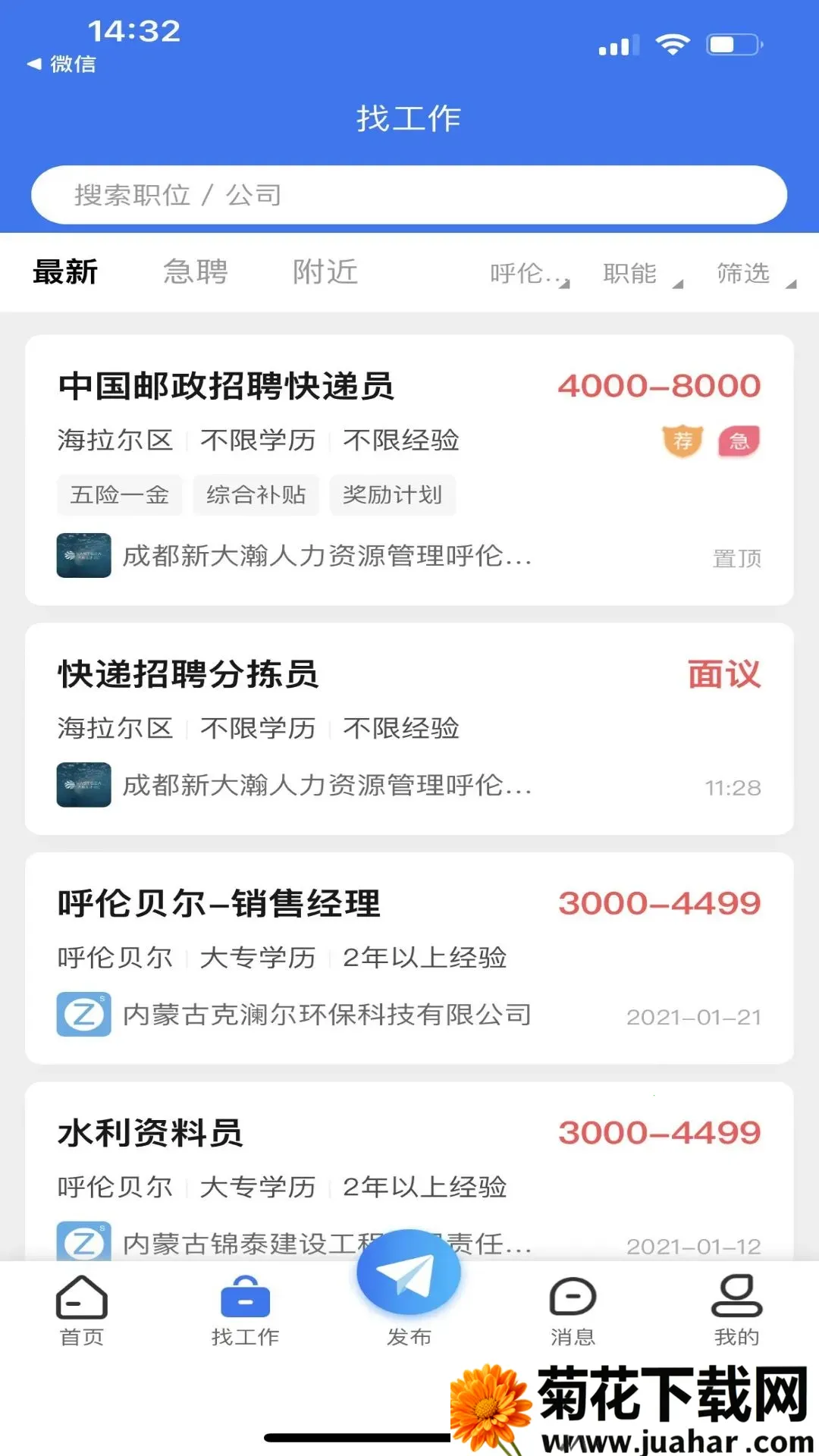Switch to the 急聘 tab
The height and width of the screenshot is (1456, 819).
pos(196,271)
